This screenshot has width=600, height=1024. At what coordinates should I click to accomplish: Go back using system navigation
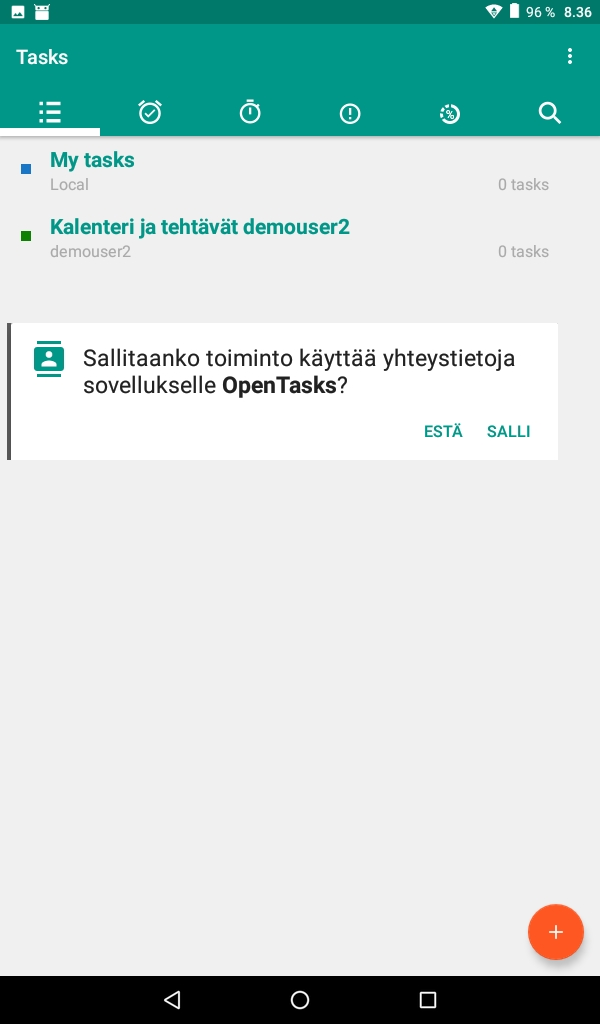click(x=172, y=1000)
